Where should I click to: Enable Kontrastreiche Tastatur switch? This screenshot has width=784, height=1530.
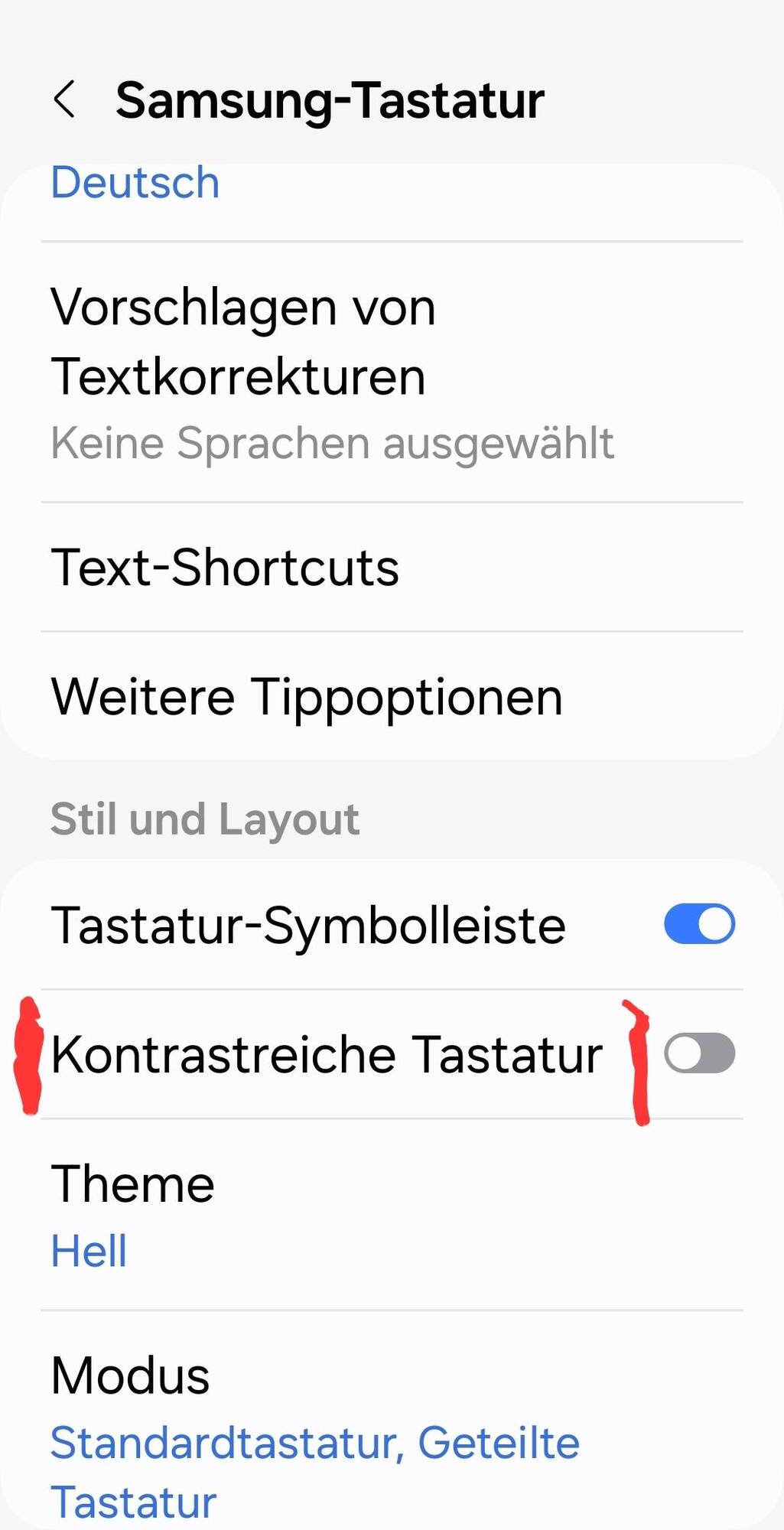tap(699, 1053)
